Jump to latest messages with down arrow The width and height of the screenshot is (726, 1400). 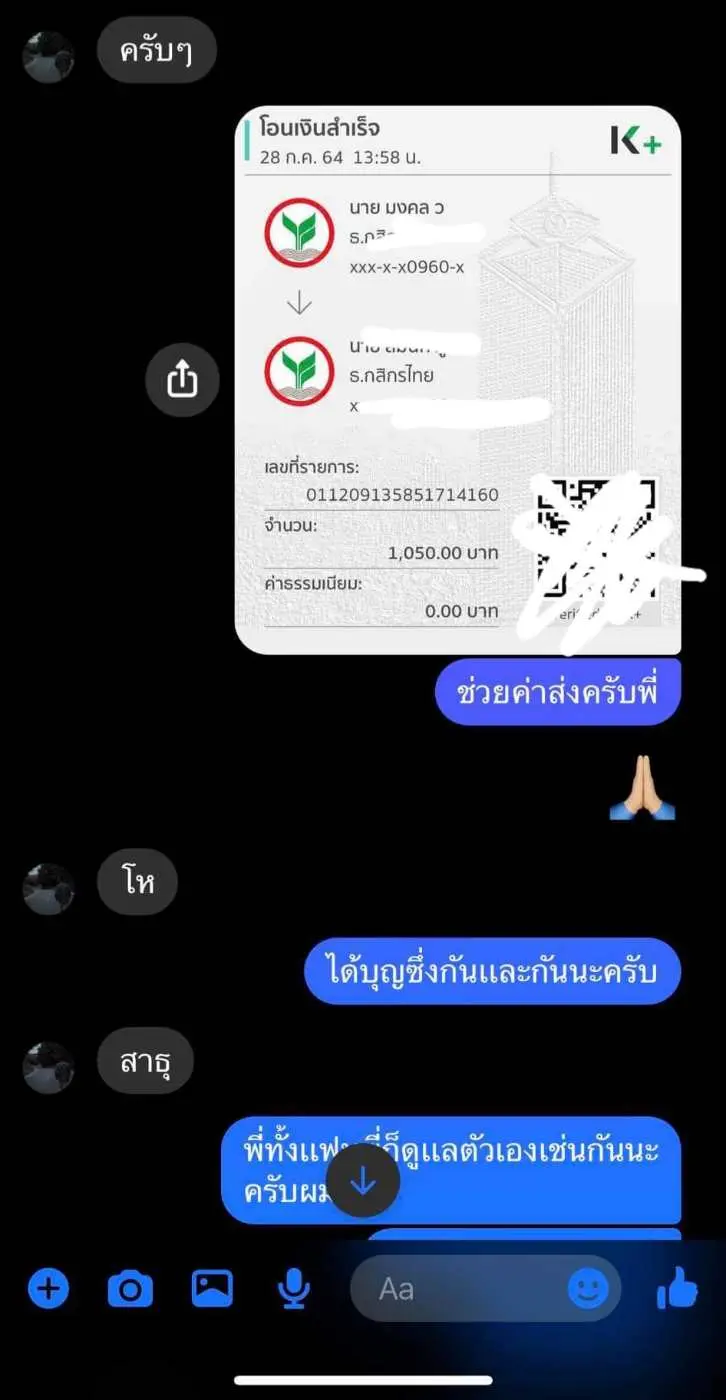coord(363,1182)
